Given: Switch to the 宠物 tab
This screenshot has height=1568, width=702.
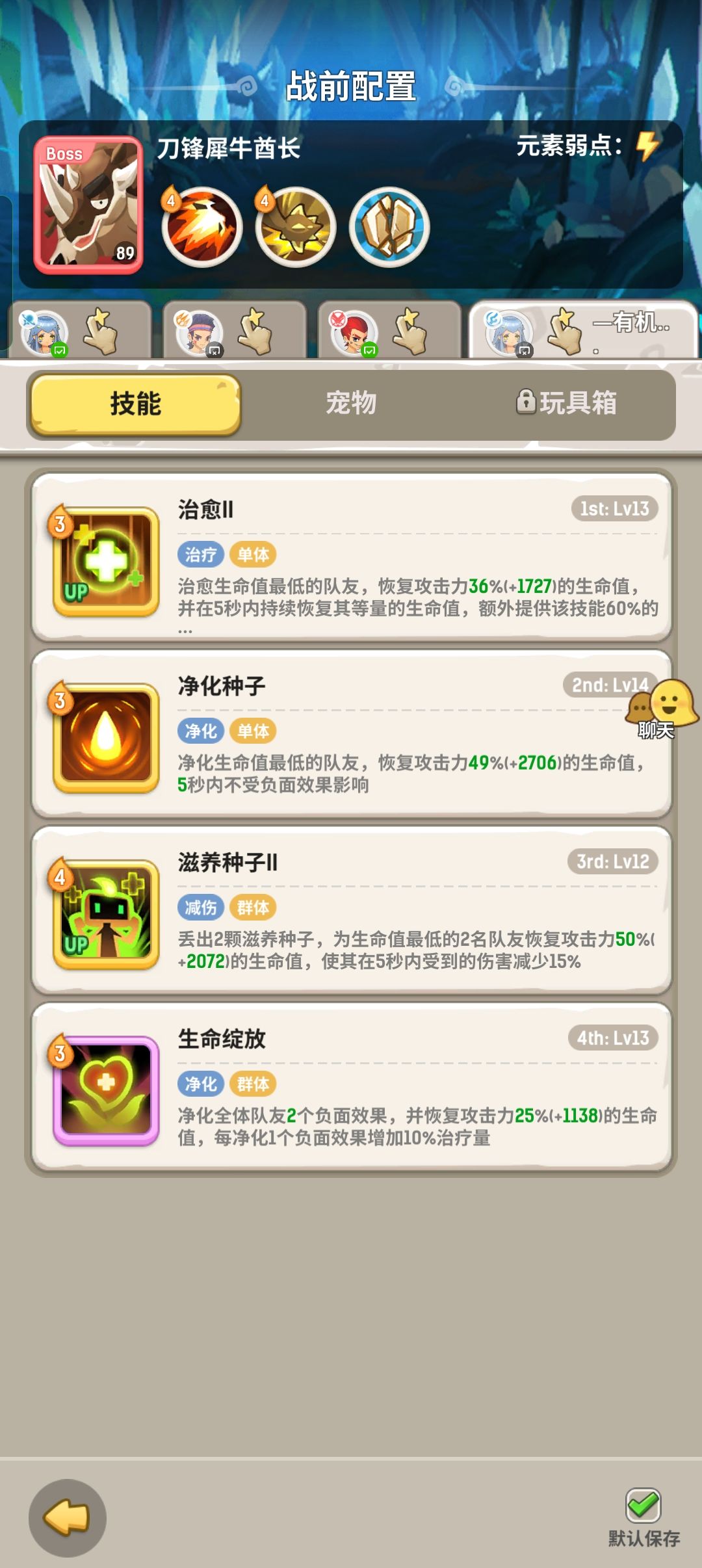Looking at the screenshot, I should pos(351,404).
